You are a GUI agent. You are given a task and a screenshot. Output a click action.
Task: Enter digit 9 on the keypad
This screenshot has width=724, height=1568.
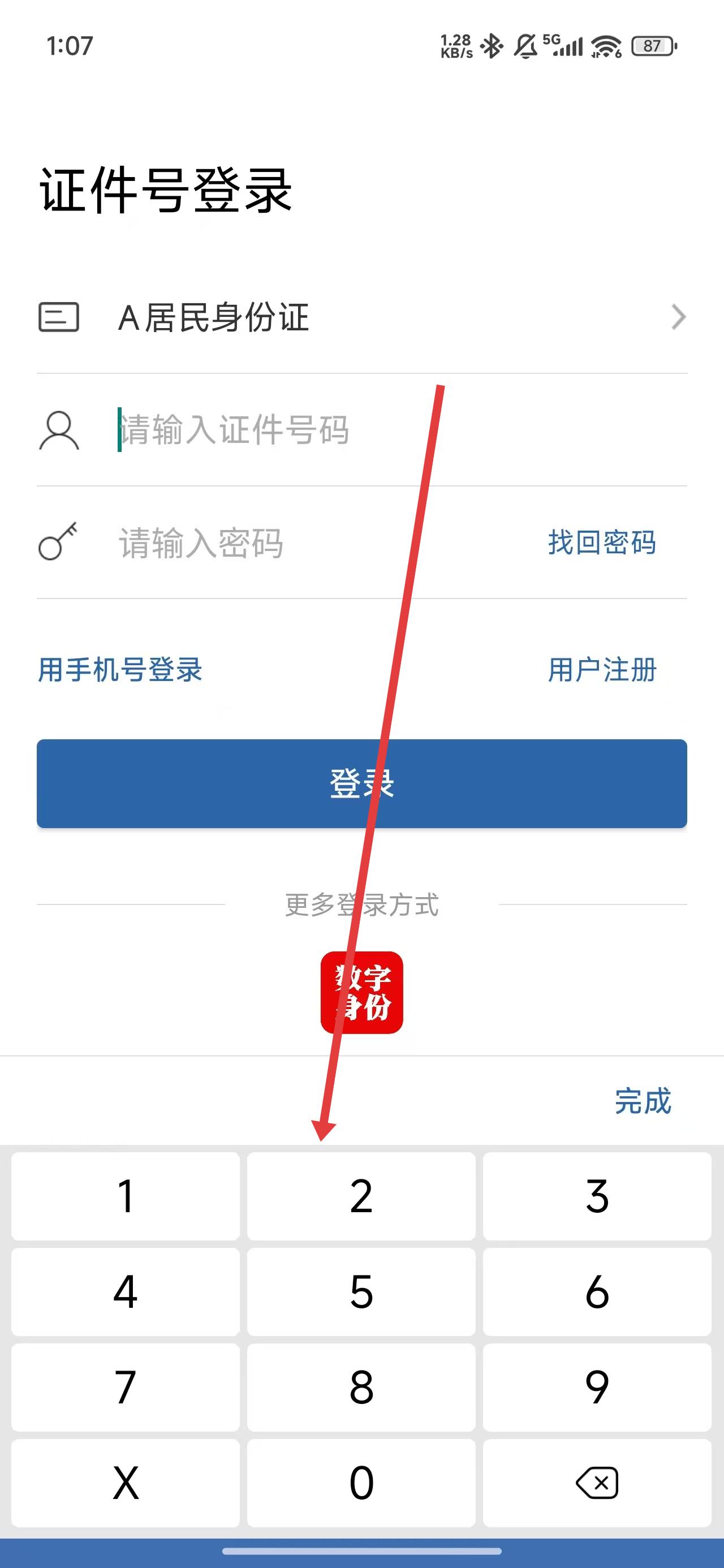597,1387
